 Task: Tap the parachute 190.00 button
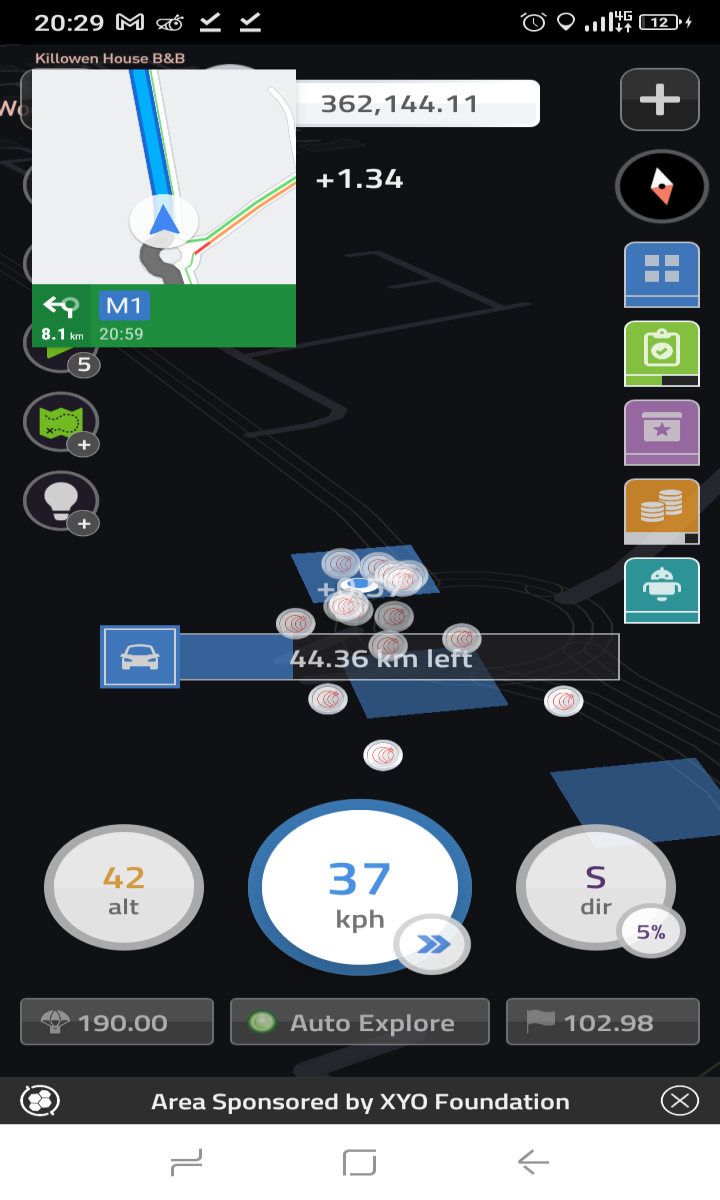click(117, 1022)
